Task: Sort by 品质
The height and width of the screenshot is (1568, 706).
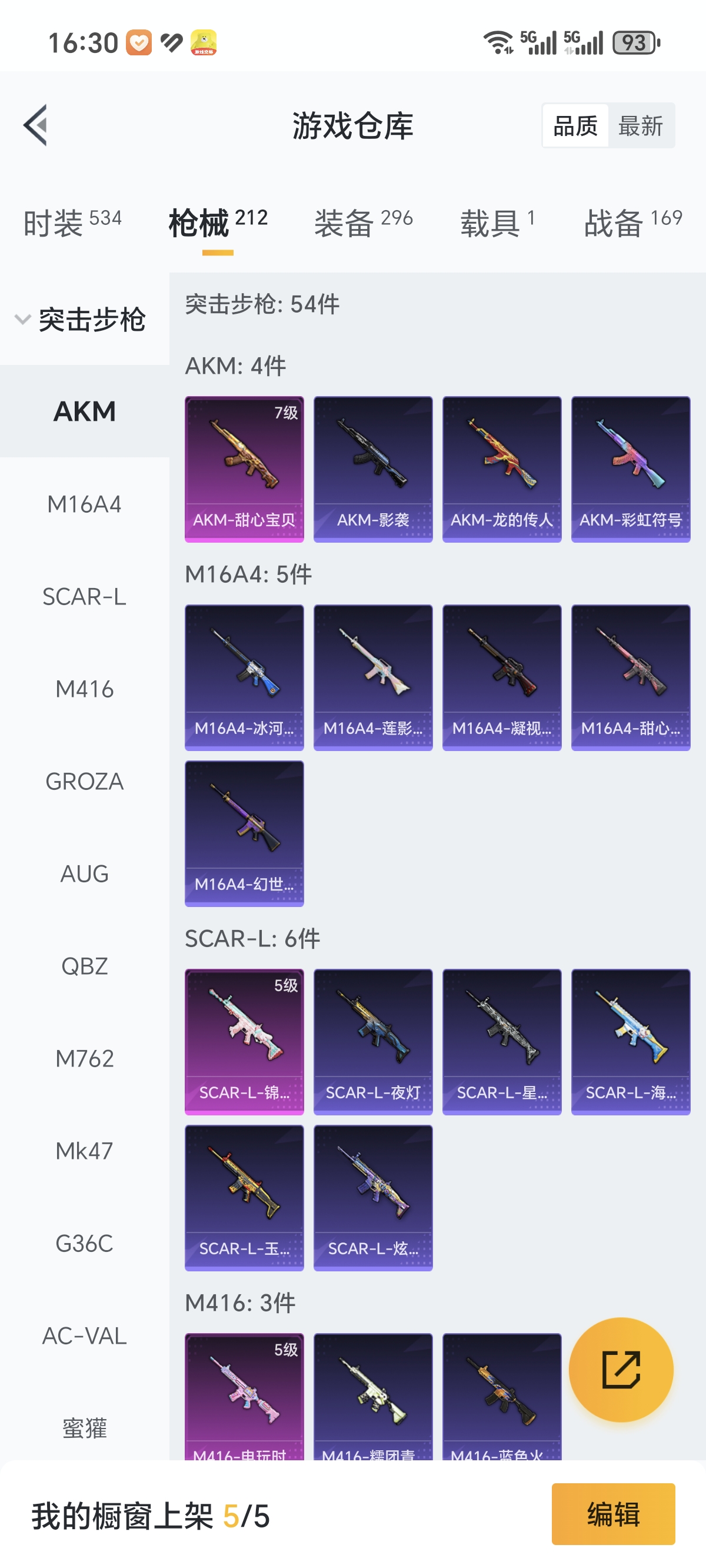Action: [x=575, y=126]
